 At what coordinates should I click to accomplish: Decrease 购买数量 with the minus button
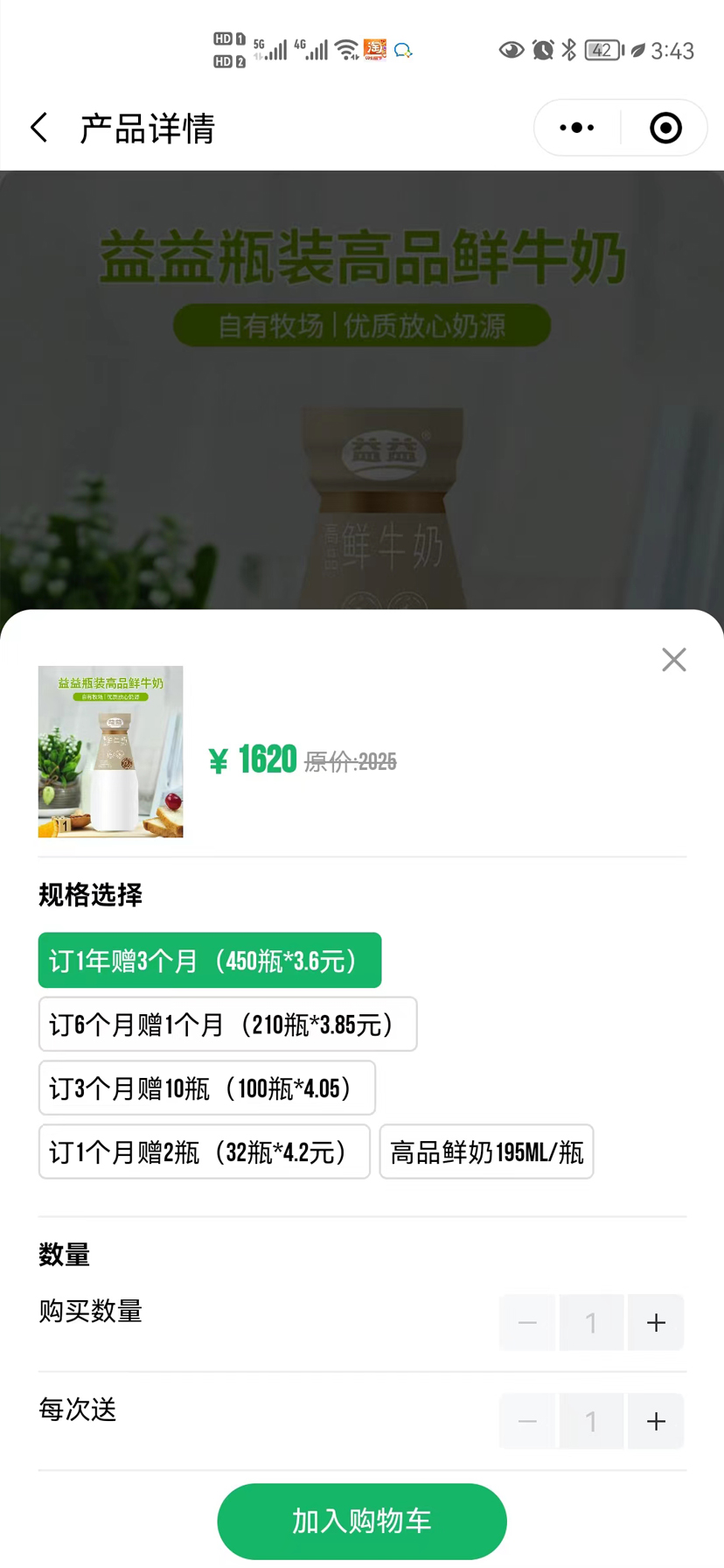tap(527, 1323)
